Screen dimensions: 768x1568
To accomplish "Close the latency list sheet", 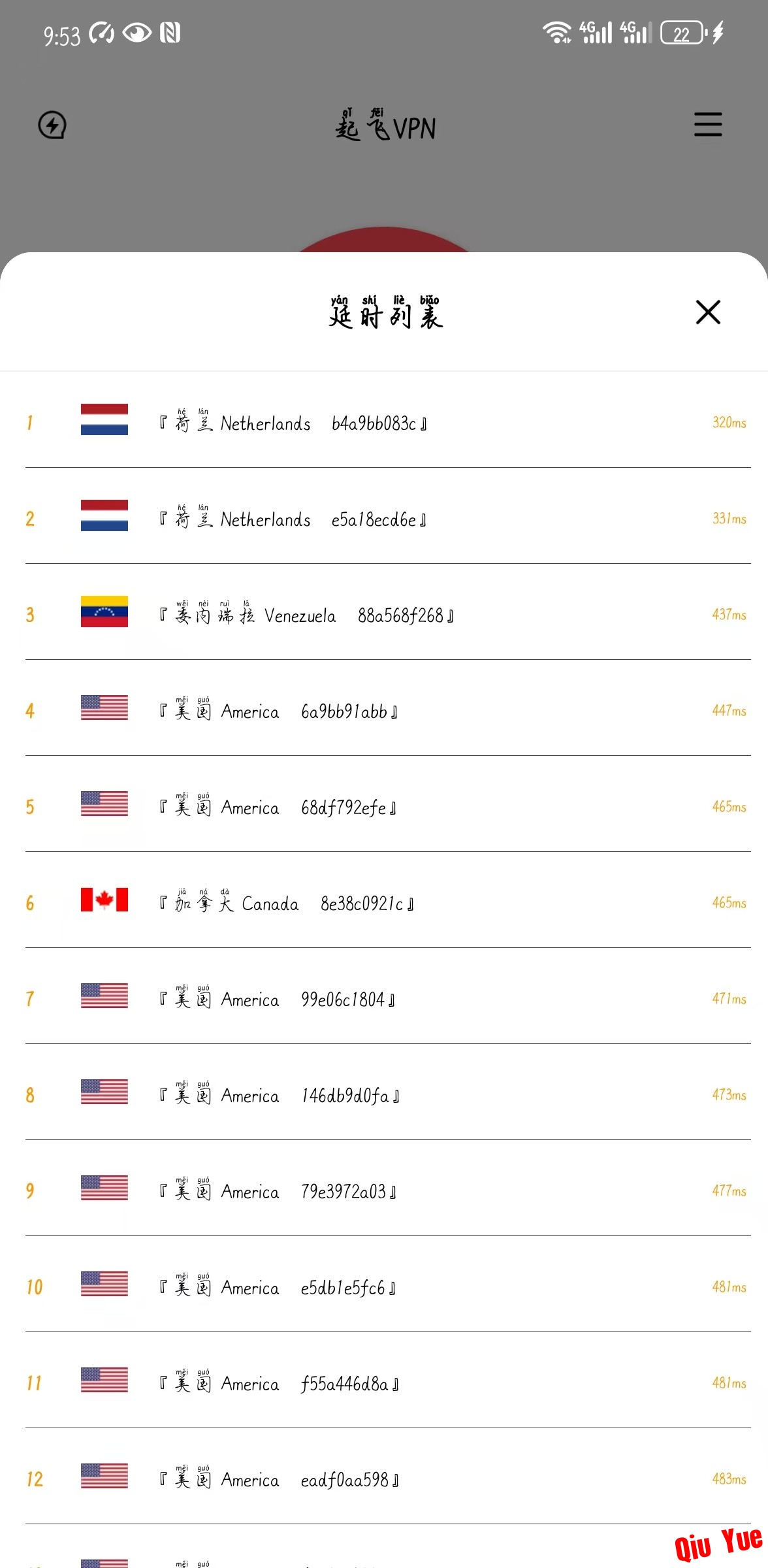I will [x=708, y=312].
